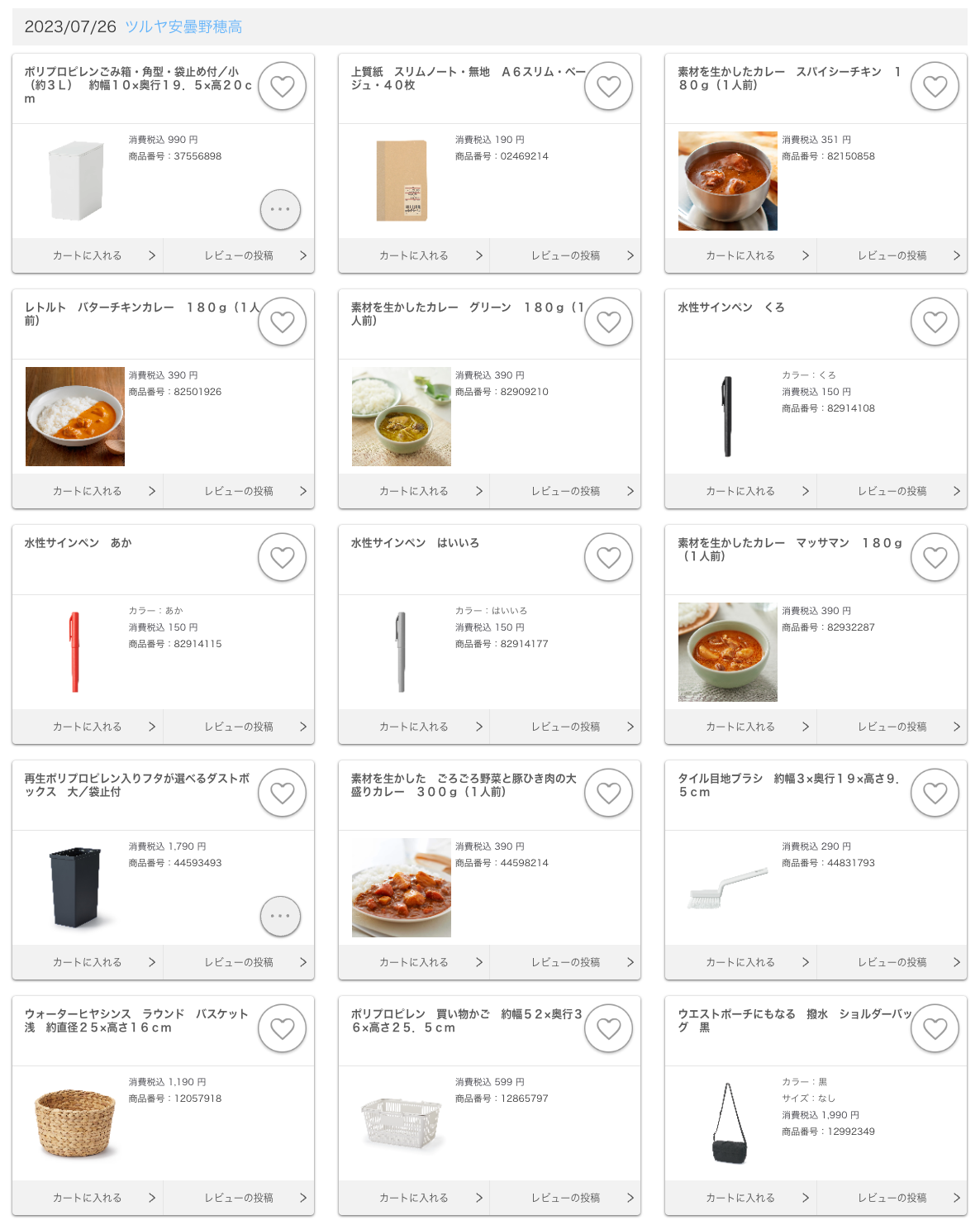Favorite the ポリプロピレンごみ箱 item
Viewport: 980px width, 1225px height.
pos(282,86)
